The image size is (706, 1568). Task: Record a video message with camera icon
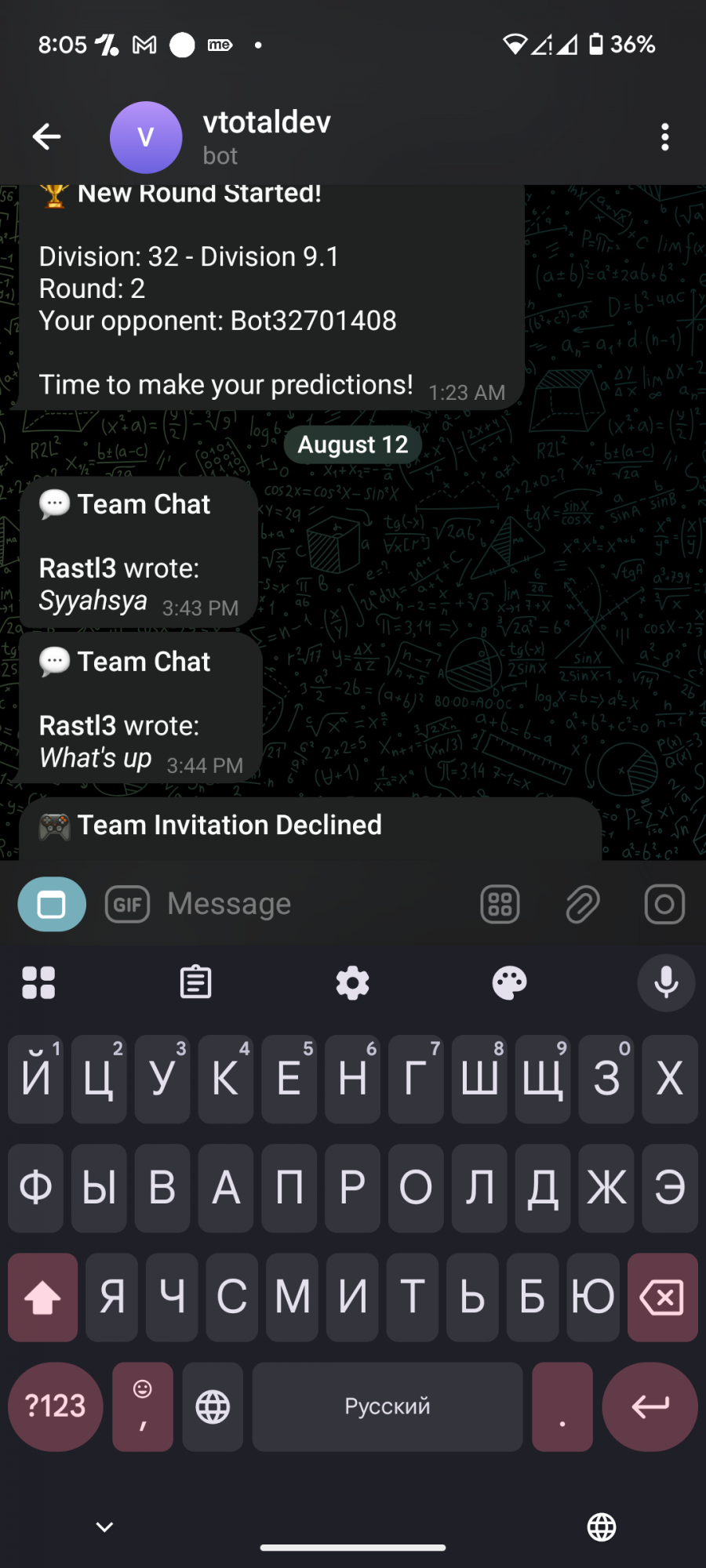(664, 904)
